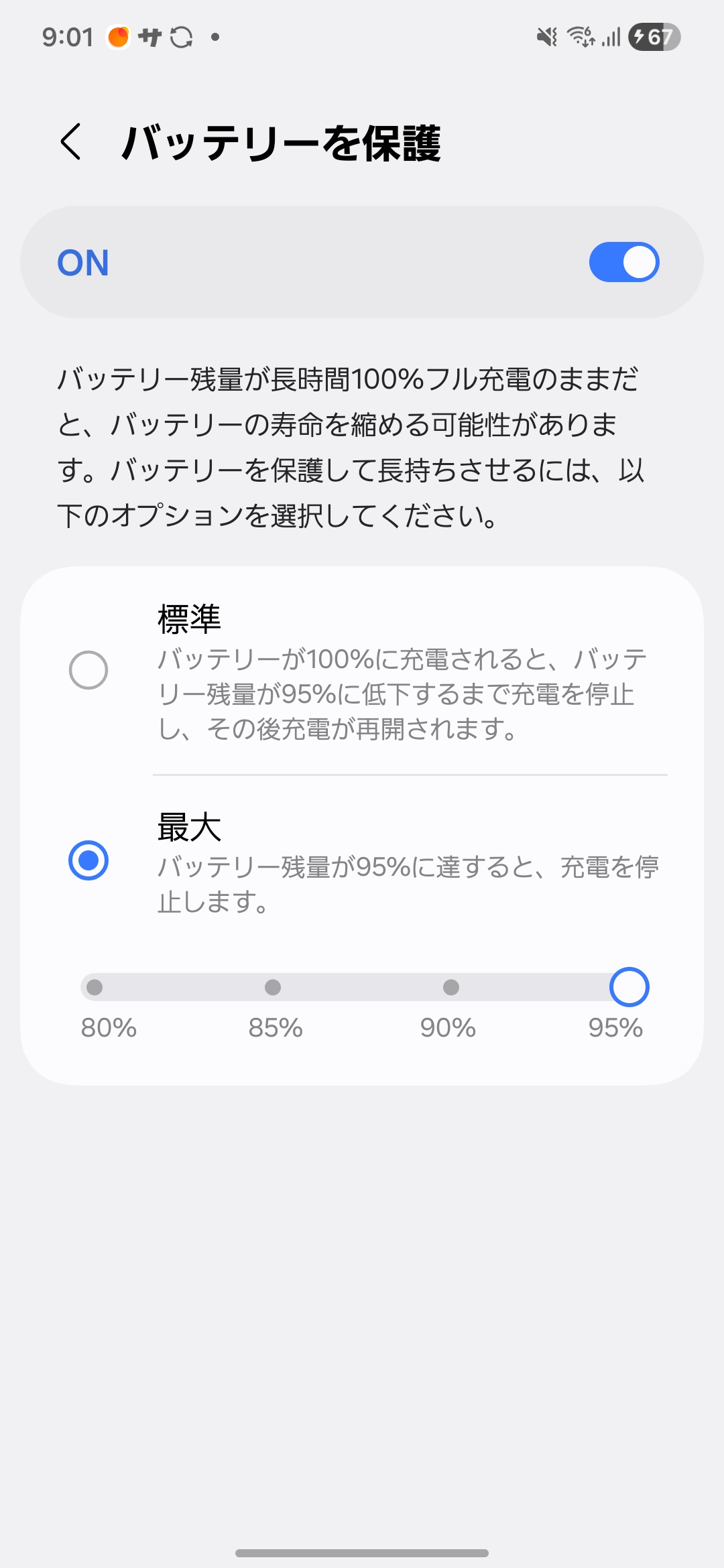Select the 最大 protection option
Viewport: 724px width, 1568px height.
[x=88, y=860]
